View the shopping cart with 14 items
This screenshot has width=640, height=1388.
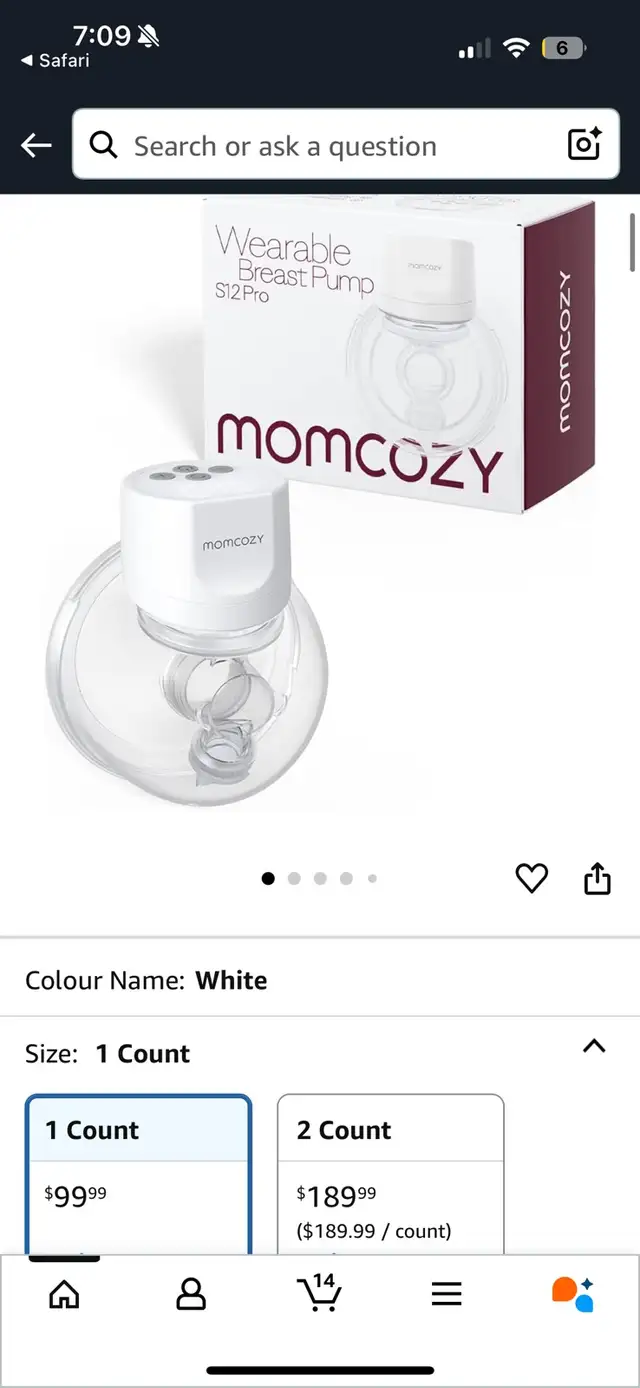coord(320,1292)
